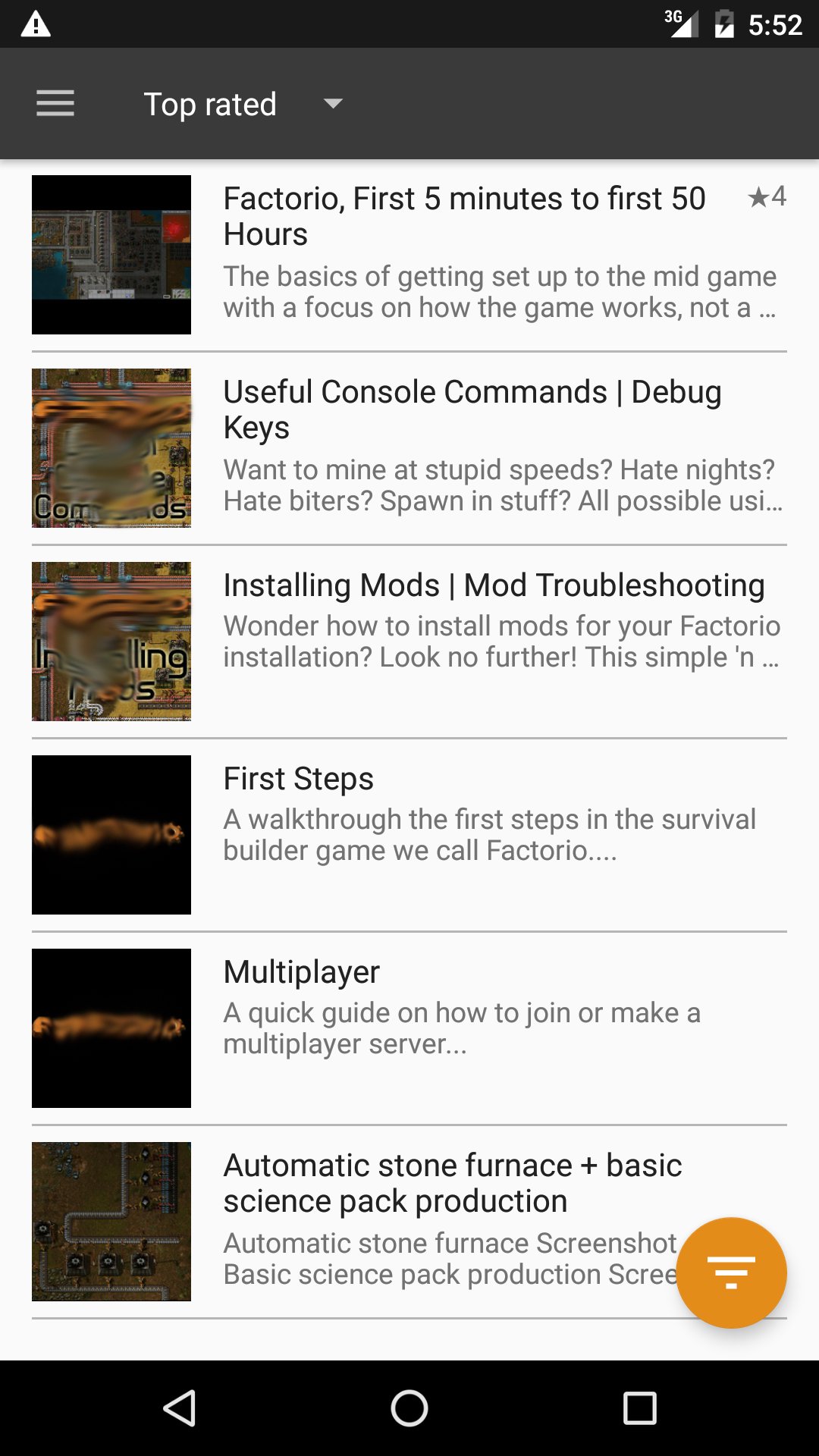Open the navigation drawer menu

pos(55,103)
